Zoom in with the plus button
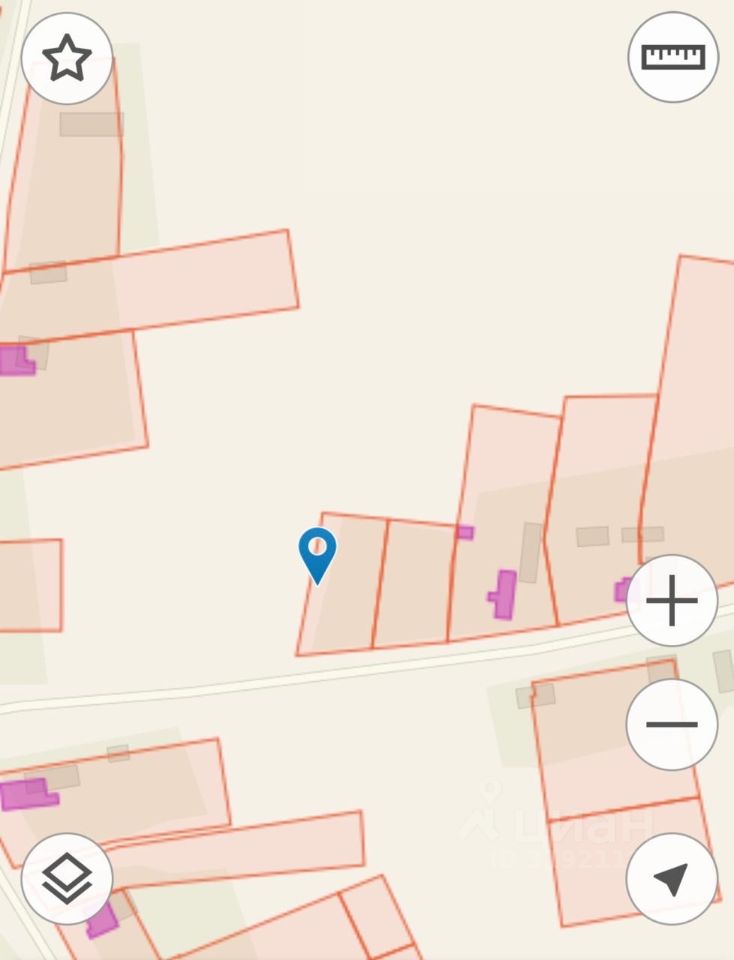 tap(672, 601)
